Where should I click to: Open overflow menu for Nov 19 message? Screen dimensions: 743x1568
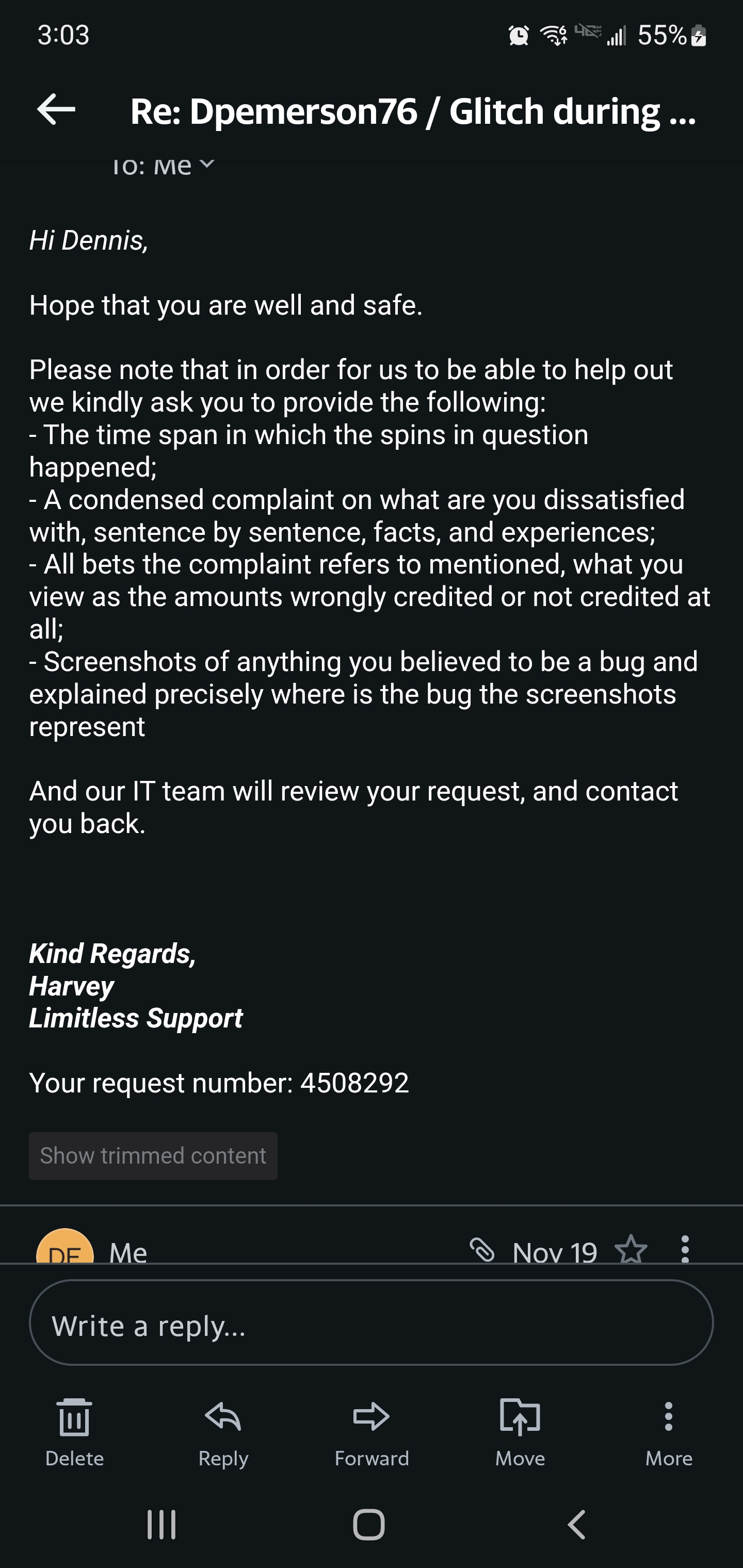685,1250
